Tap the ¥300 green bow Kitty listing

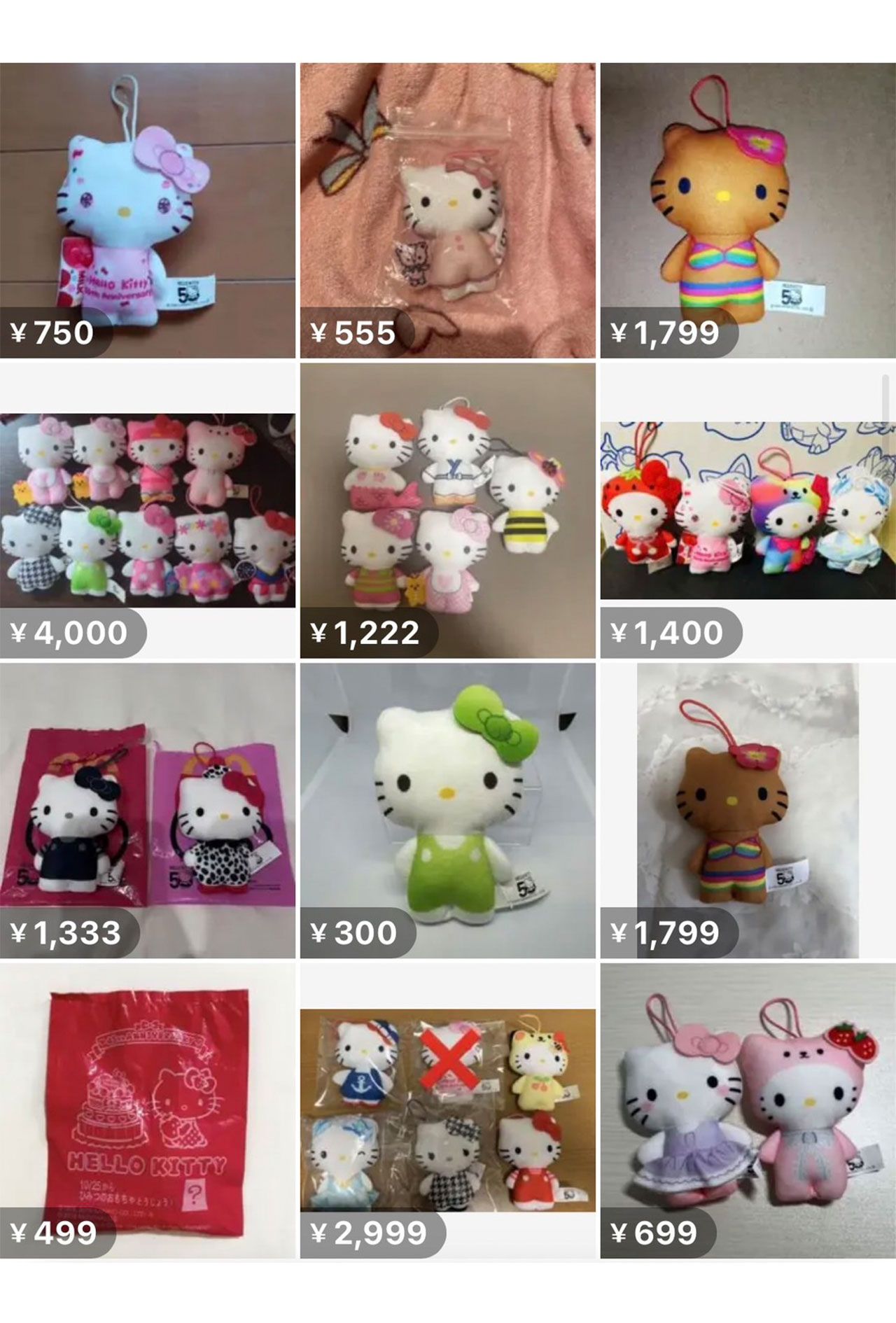[x=448, y=810]
